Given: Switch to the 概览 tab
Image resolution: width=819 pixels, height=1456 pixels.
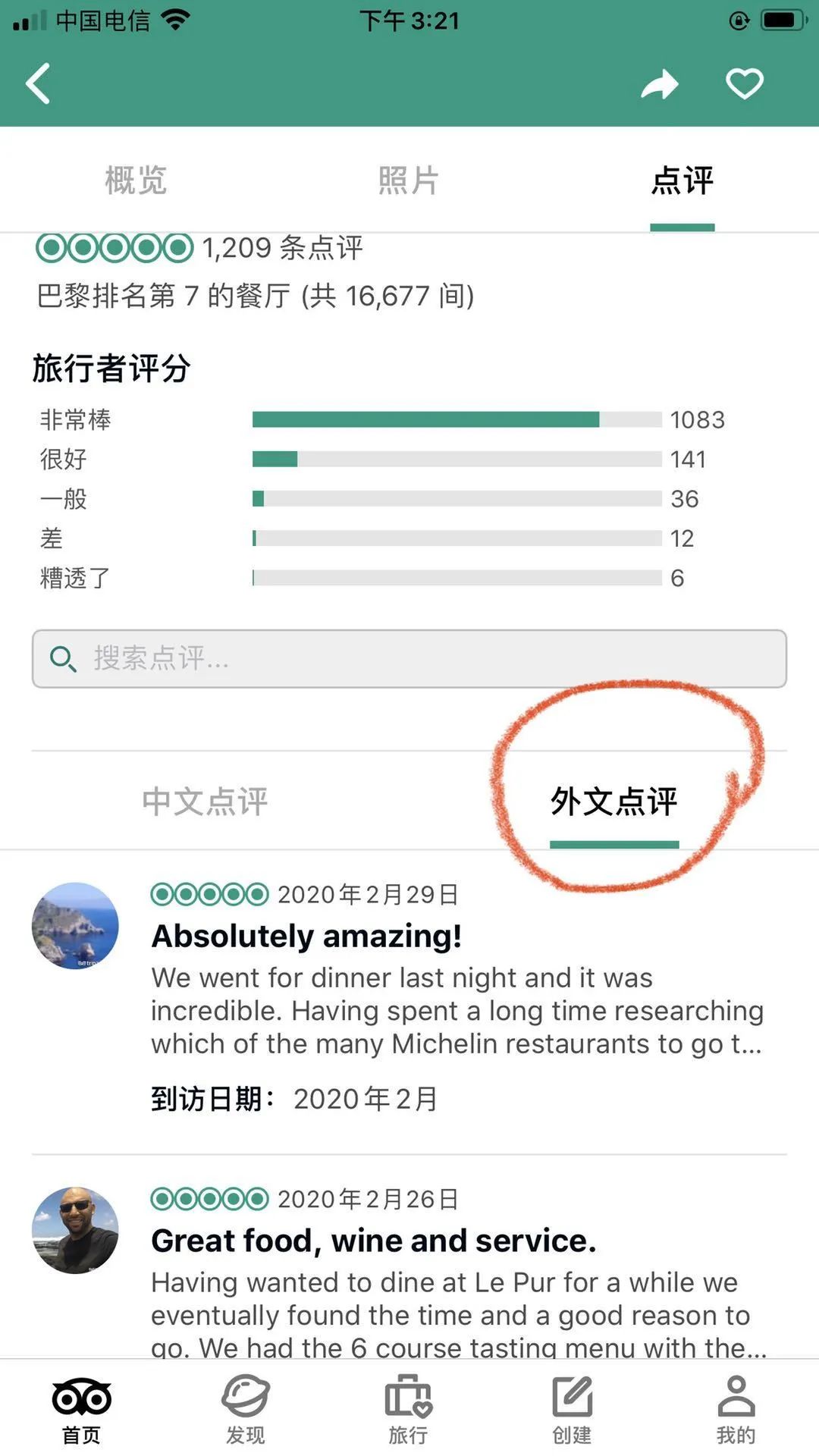Looking at the screenshot, I should coord(136,180).
